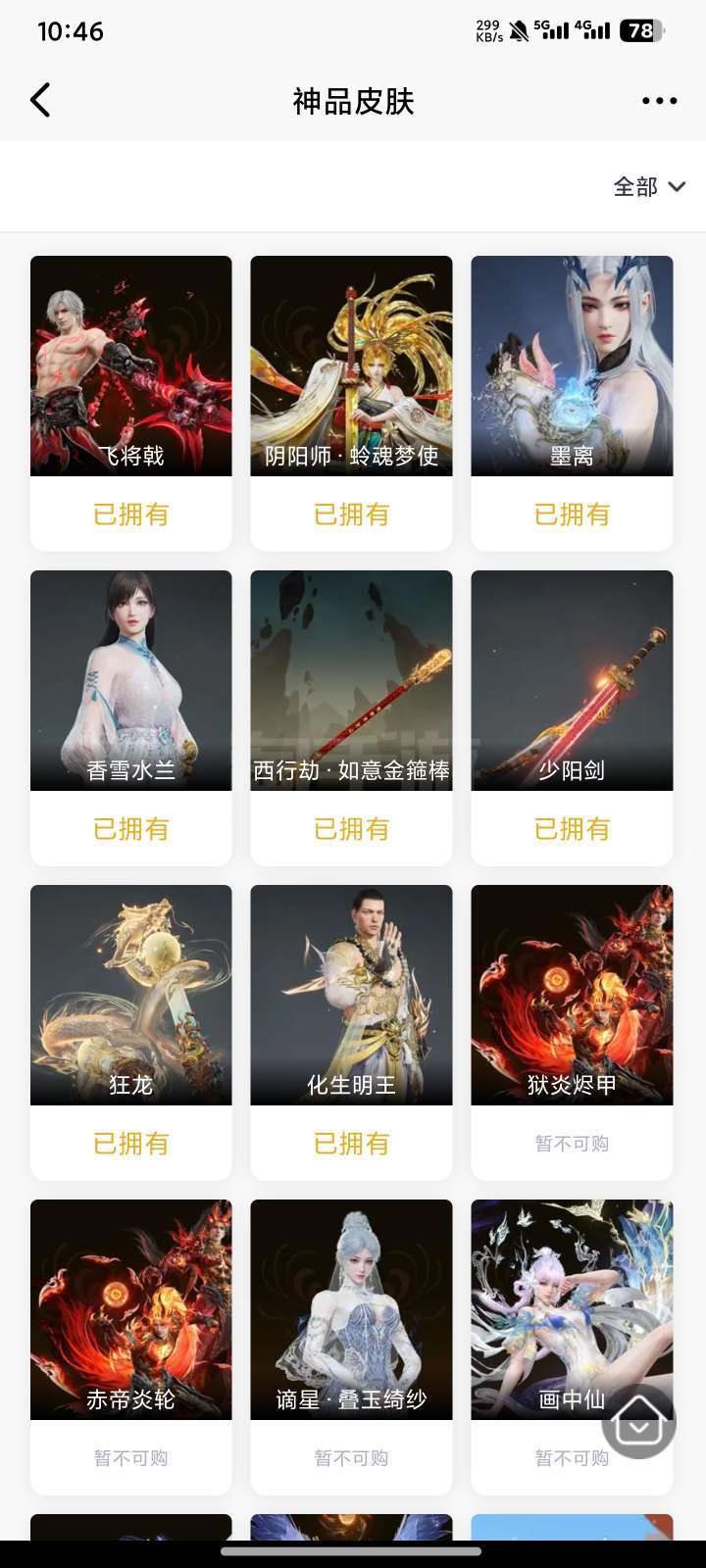This screenshot has height=1568, width=706.
Task: Select the 化生明王 skin card
Action: click(351, 1032)
